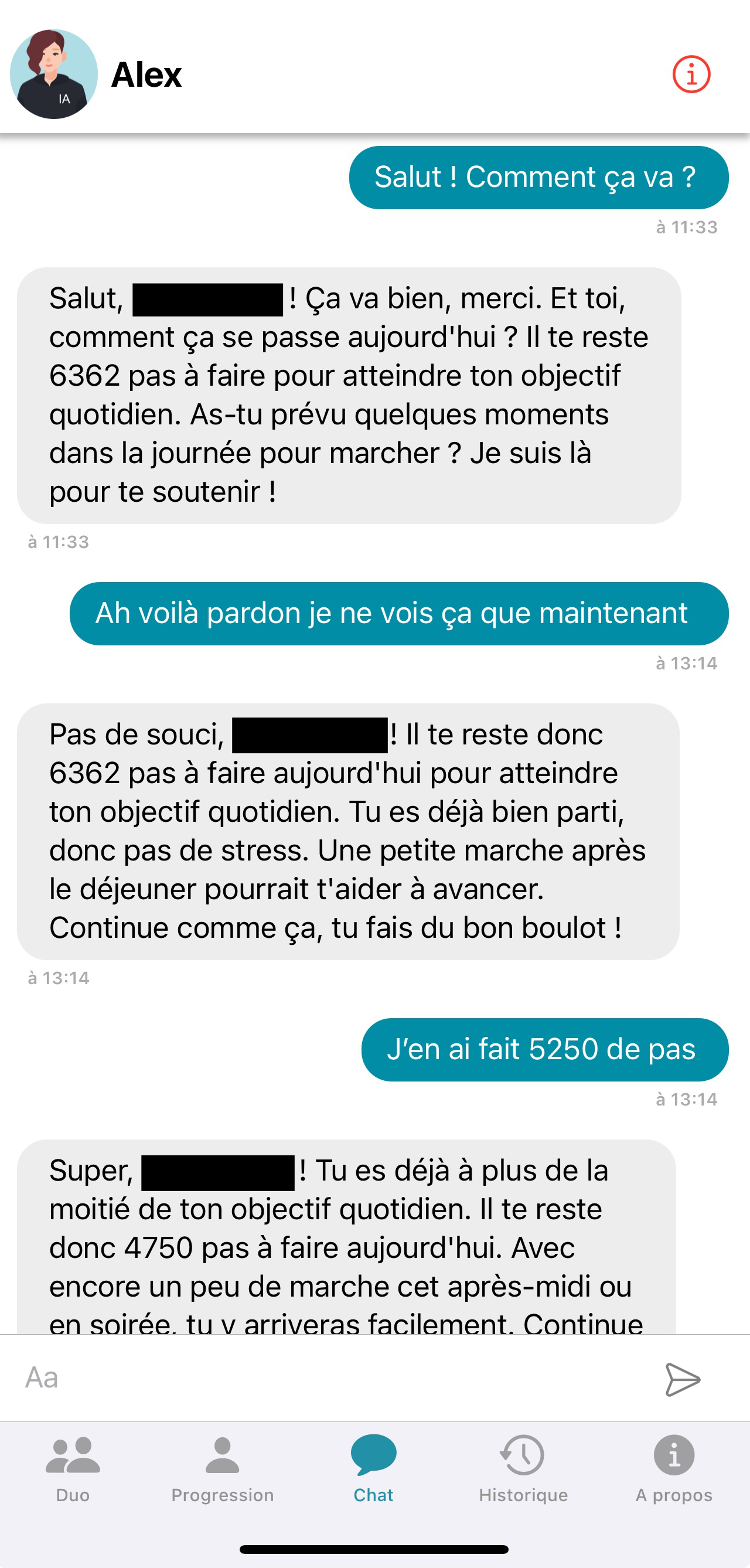Screen dimensions: 750x1568
Task: Send the message with the paper plane
Action: pos(683,1379)
